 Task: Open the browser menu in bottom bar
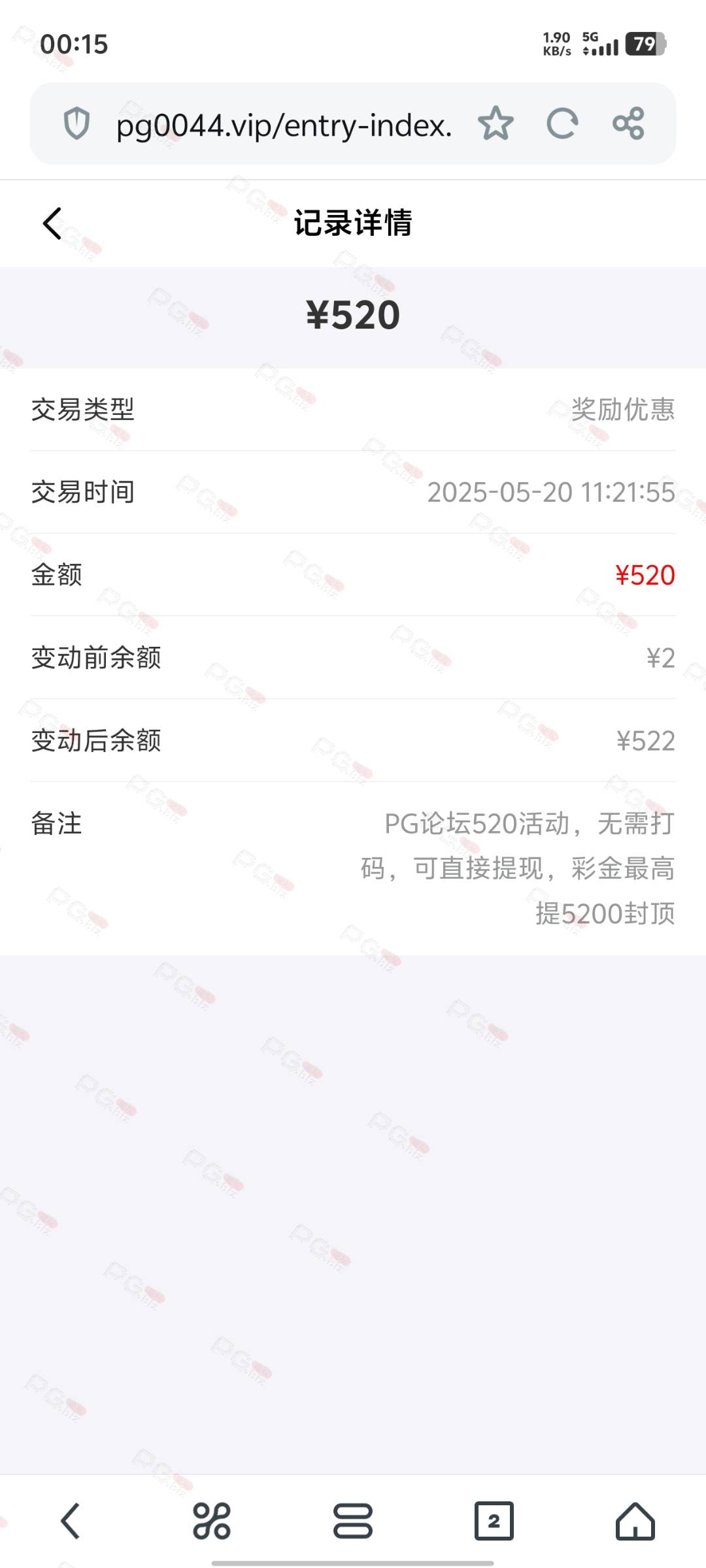point(353,1521)
